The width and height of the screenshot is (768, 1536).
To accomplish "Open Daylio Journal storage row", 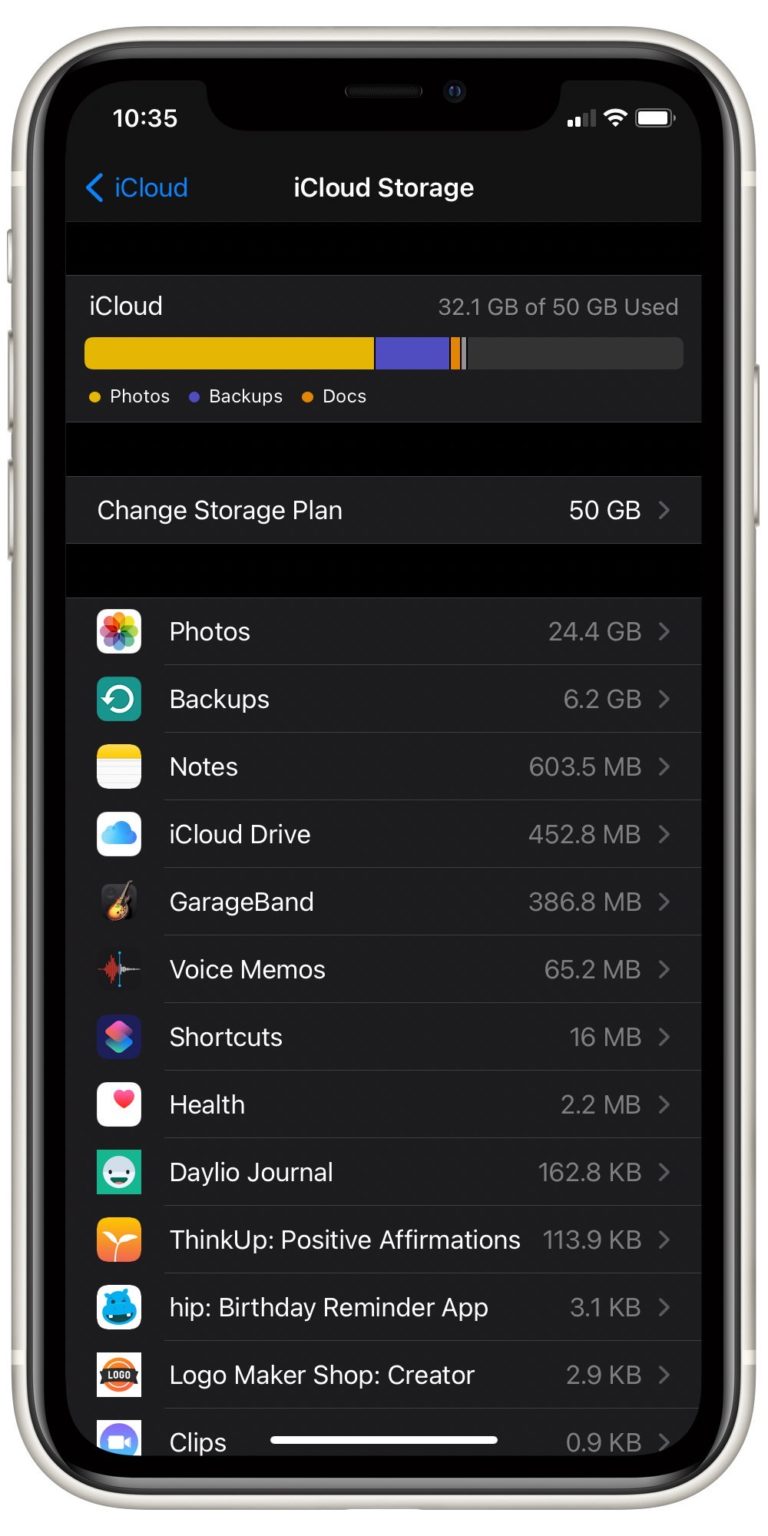I will (x=384, y=1172).
